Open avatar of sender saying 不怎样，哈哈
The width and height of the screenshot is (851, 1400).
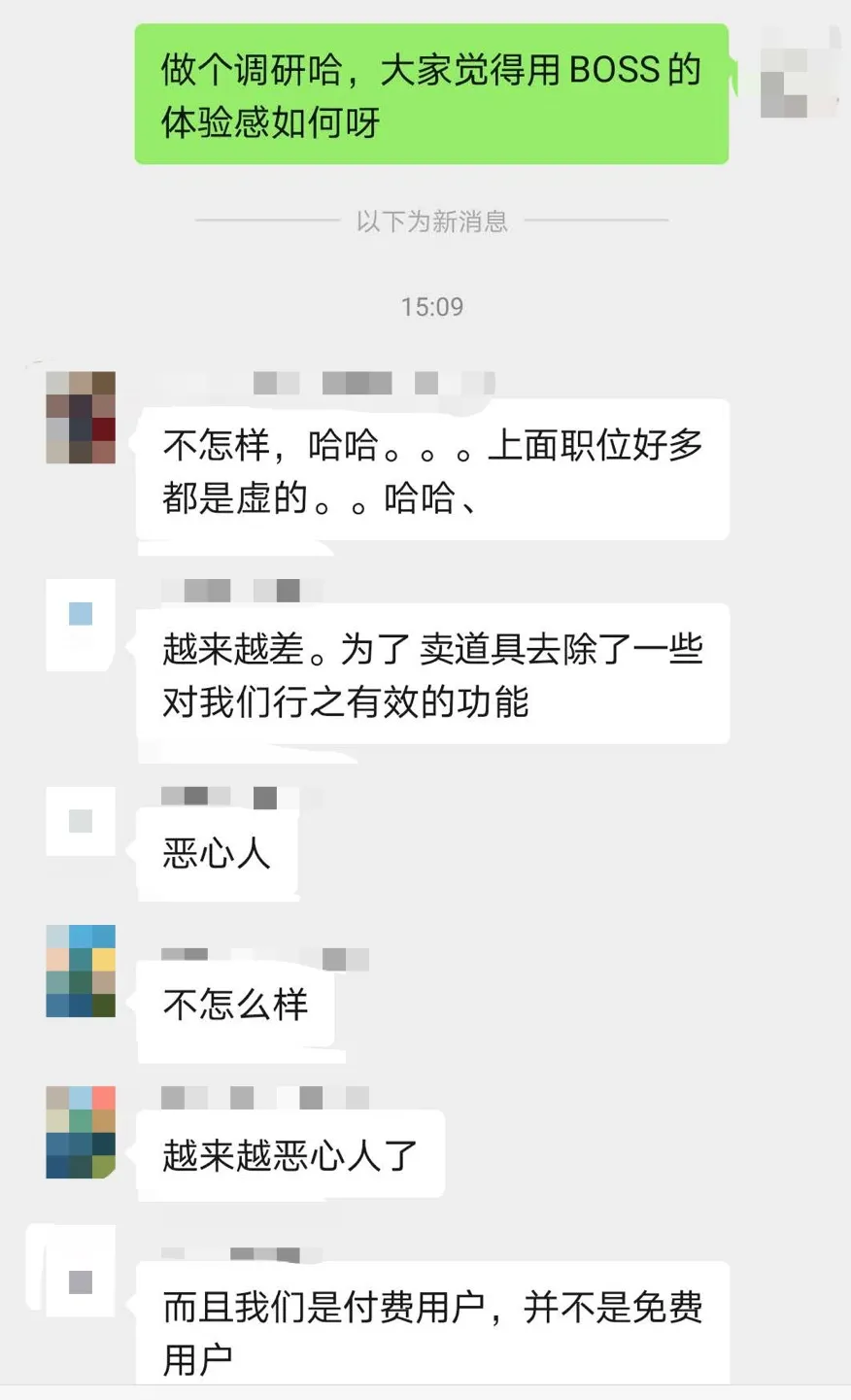coord(81,417)
